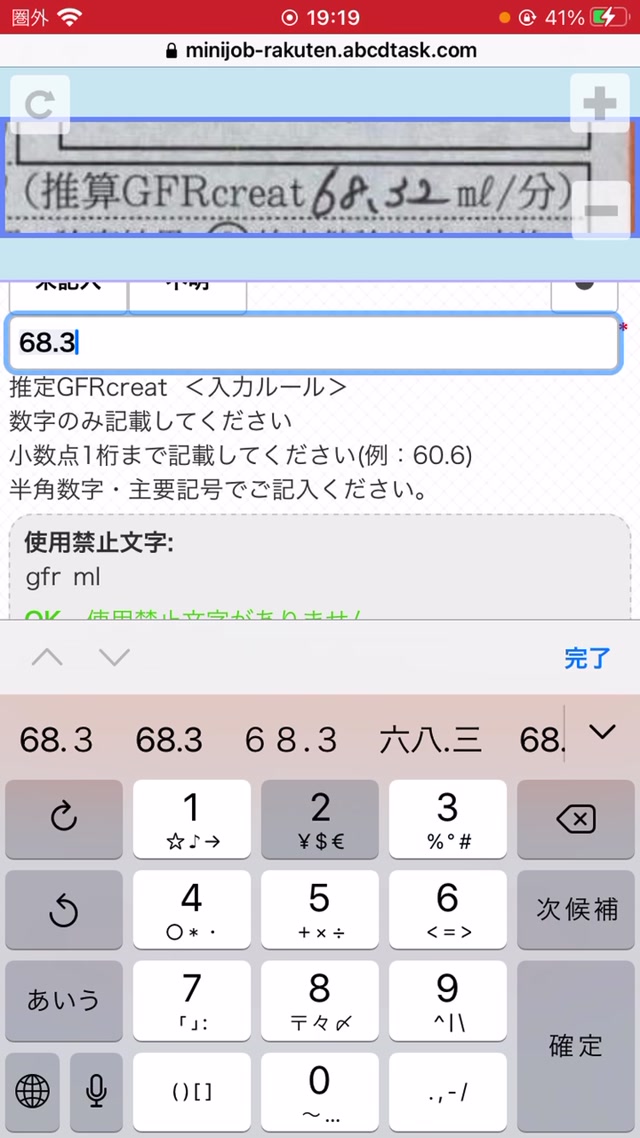The width and height of the screenshot is (640, 1138).
Task: Zoom in on the image with plus
Action: pos(599,103)
